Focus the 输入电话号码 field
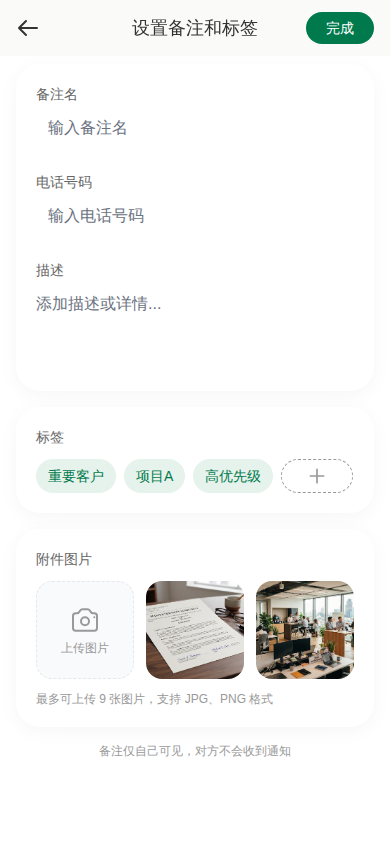Screen dimensions: 390x844 tap(195, 216)
